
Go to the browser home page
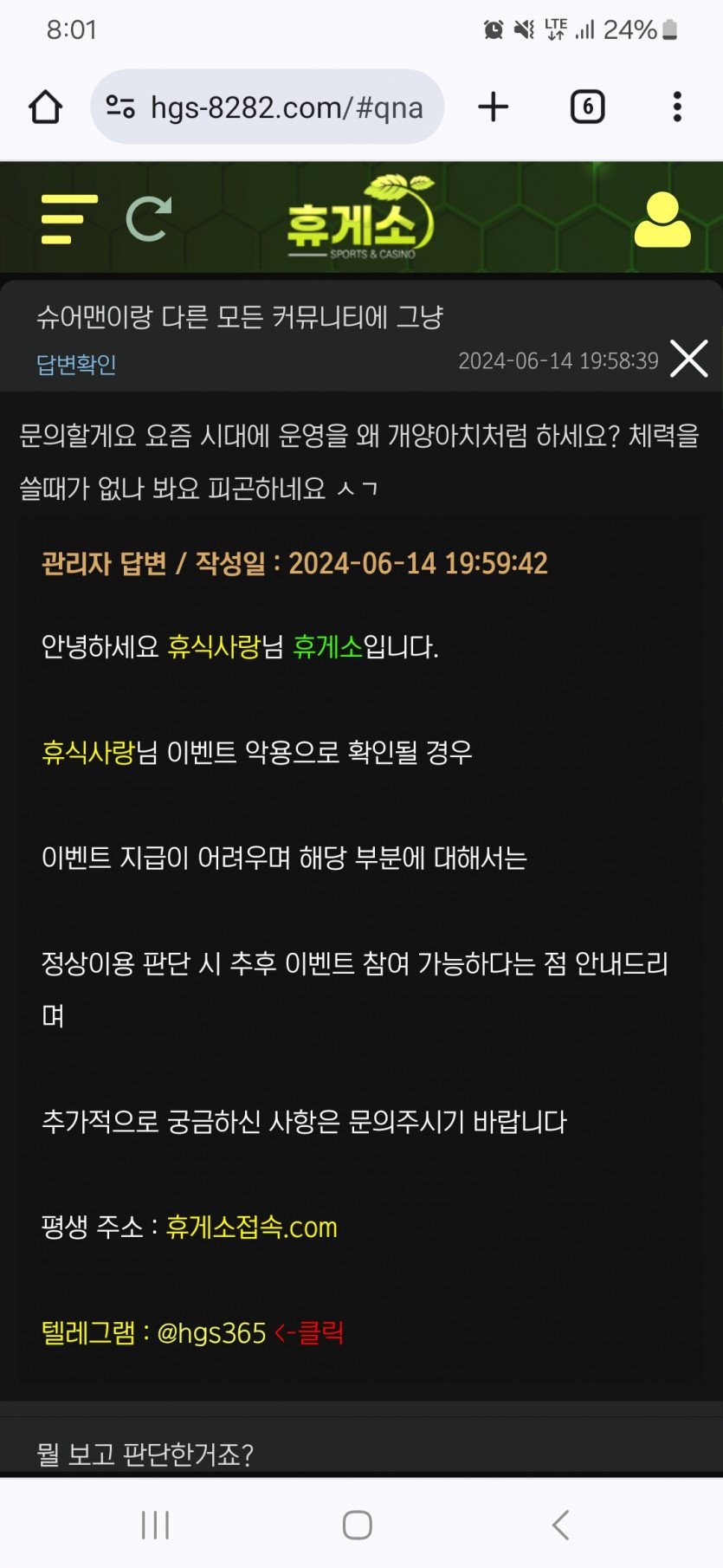pyautogui.click(x=45, y=107)
